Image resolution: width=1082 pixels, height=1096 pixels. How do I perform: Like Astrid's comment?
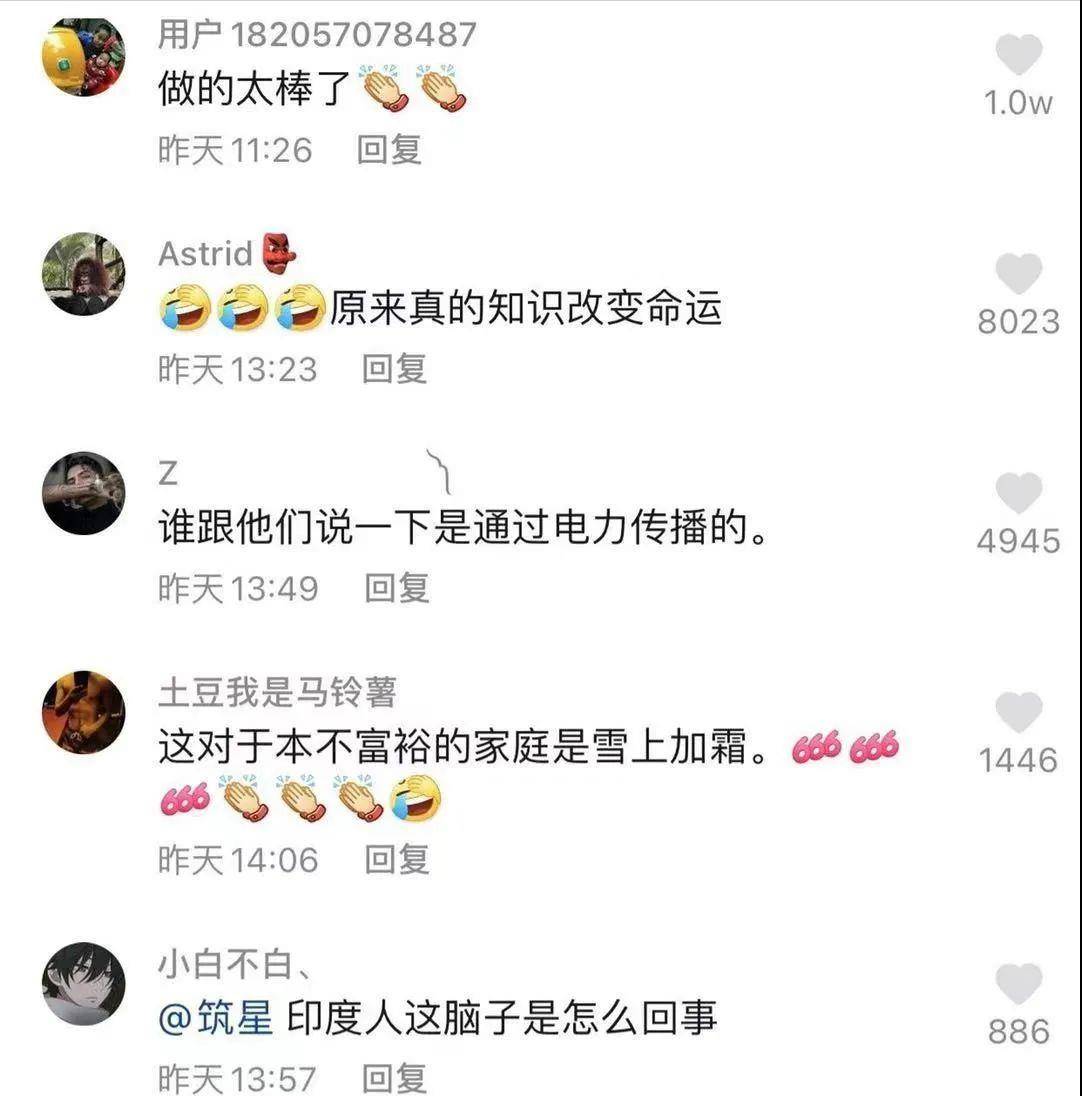1019,274
